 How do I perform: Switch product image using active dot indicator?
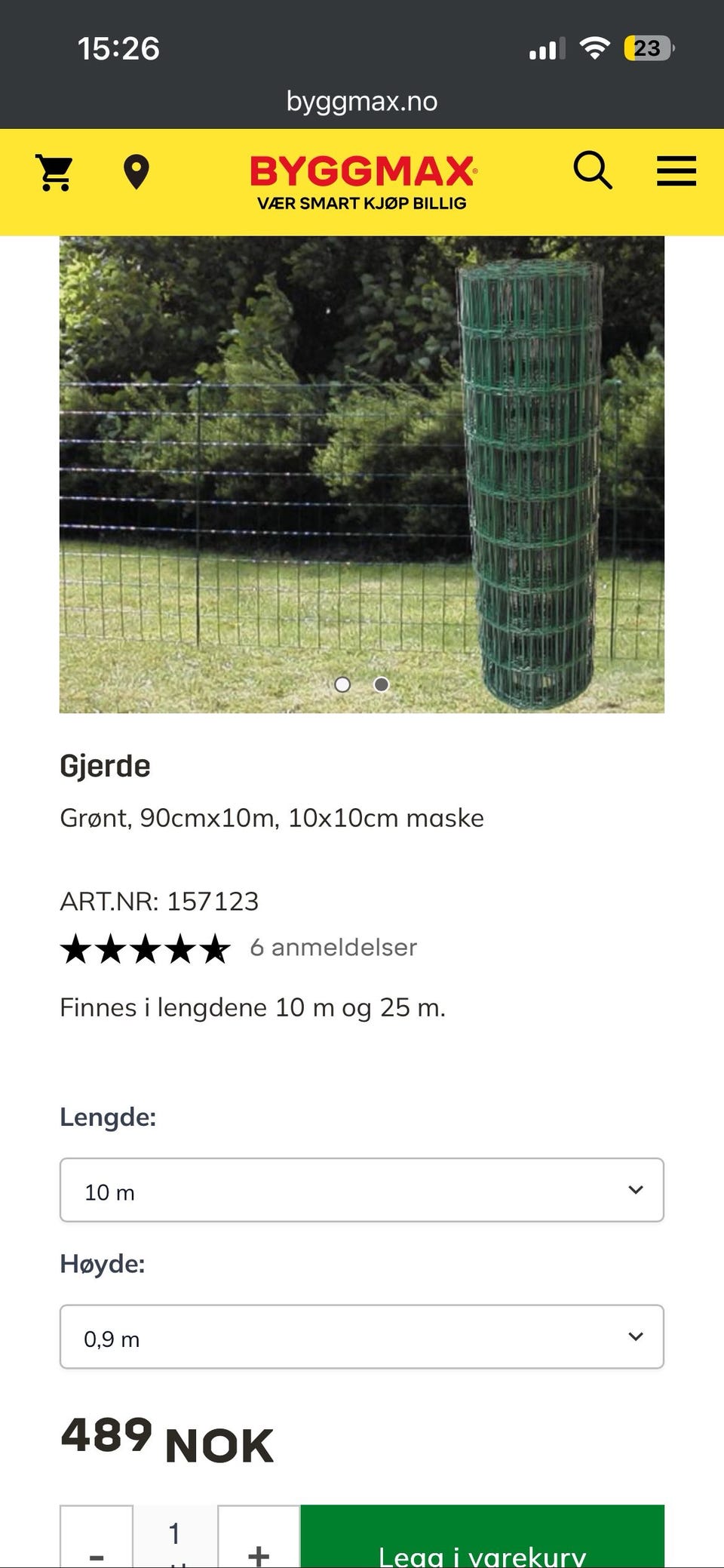click(381, 684)
